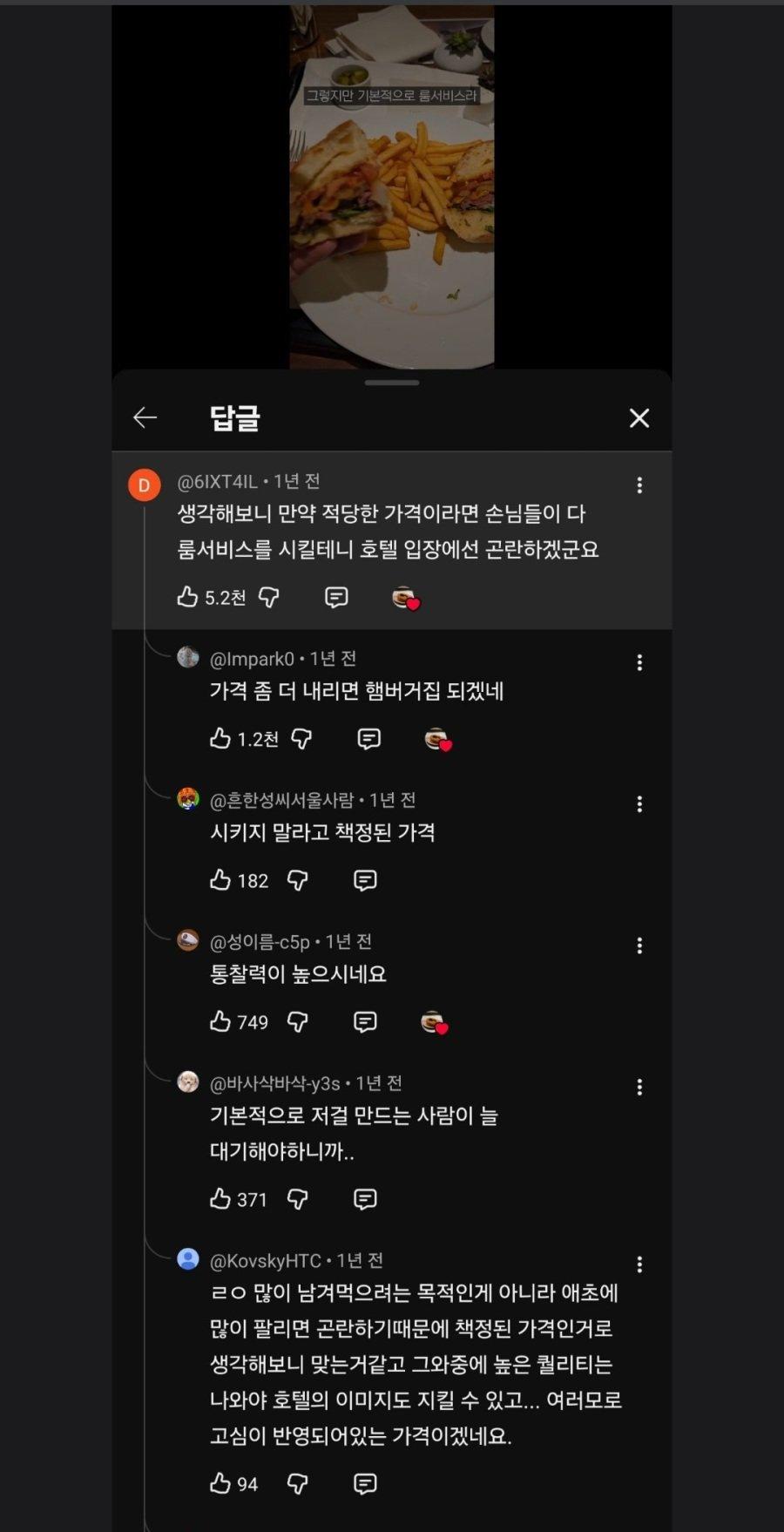Tap the dislike icon on @바사삭바삭-y3s's reply
Viewport: 784px width, 1532px height.
(x=298, y=1199)
